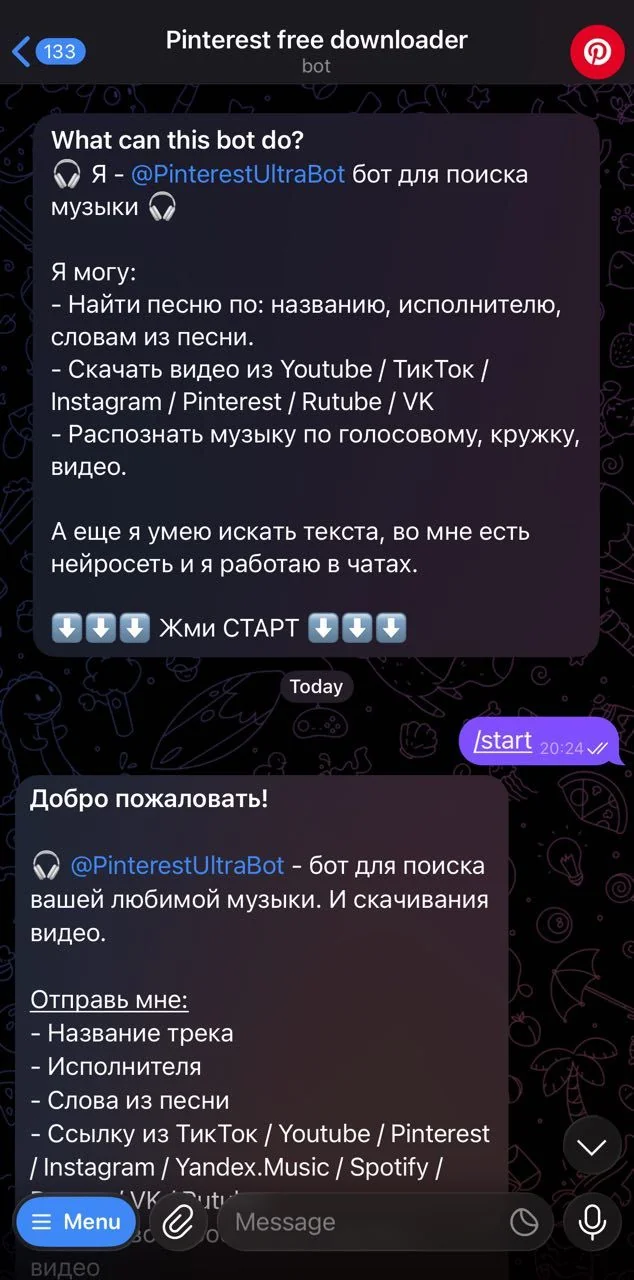Jump to the bottom of the chat

tap(592, 1146)
